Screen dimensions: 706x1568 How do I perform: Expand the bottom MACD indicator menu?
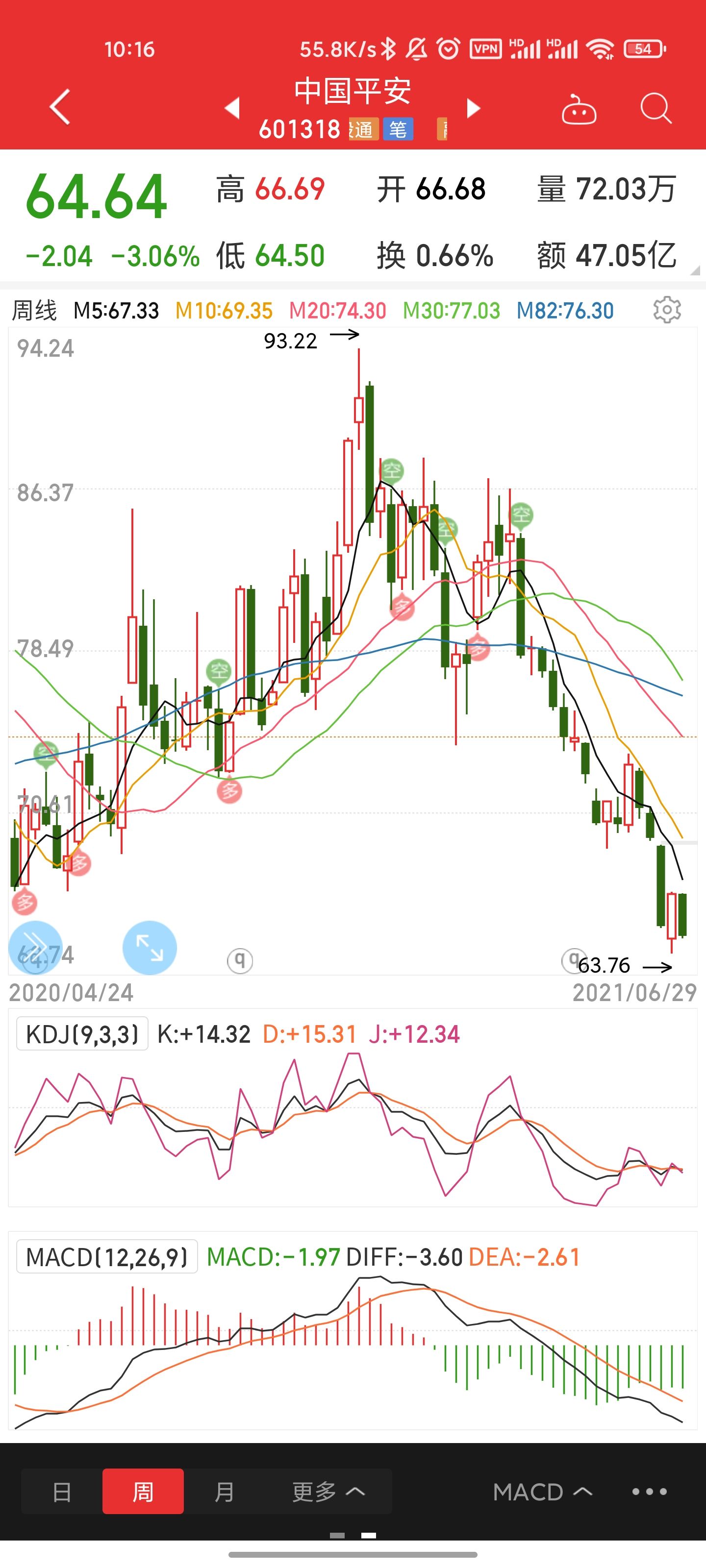tap(542, 1492)
